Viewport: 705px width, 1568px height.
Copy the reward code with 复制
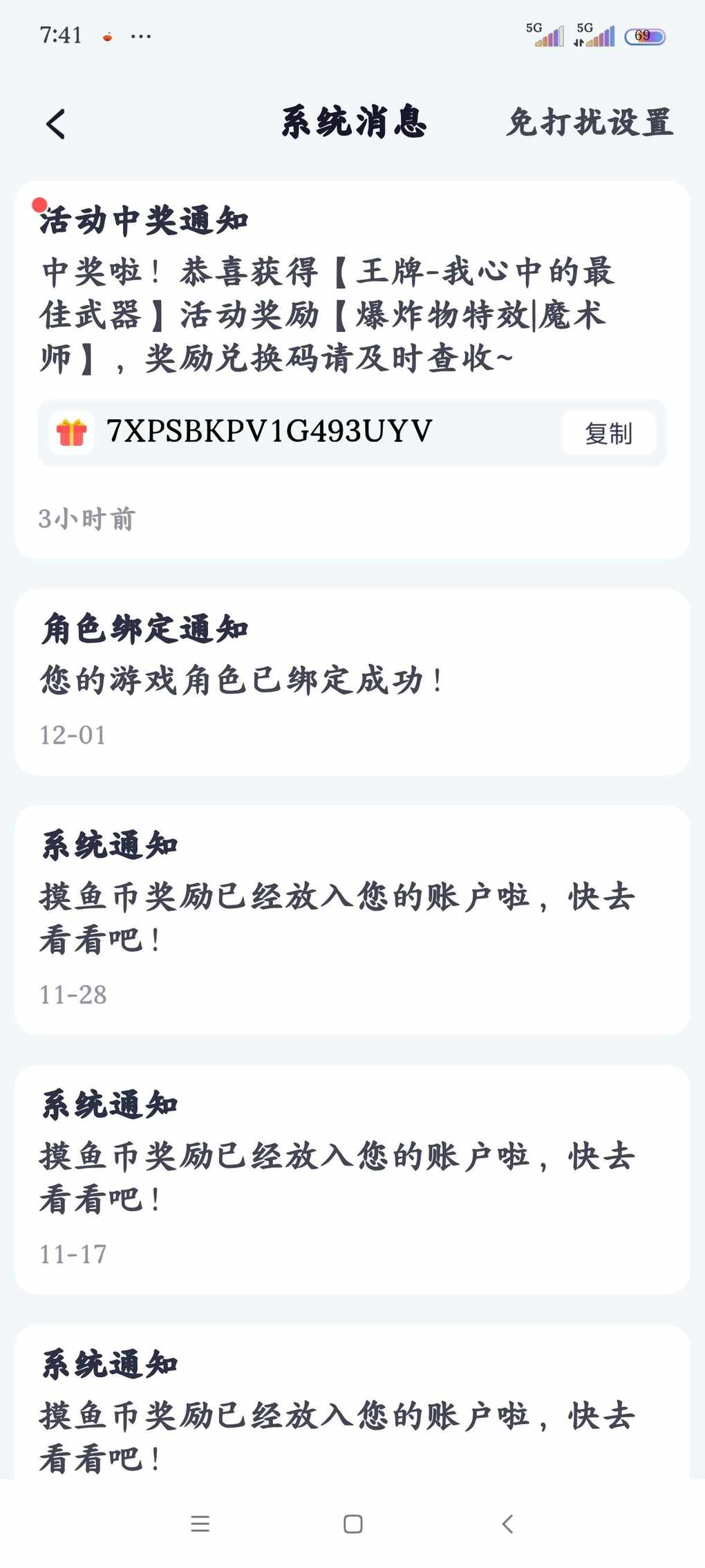click(608, 433)
